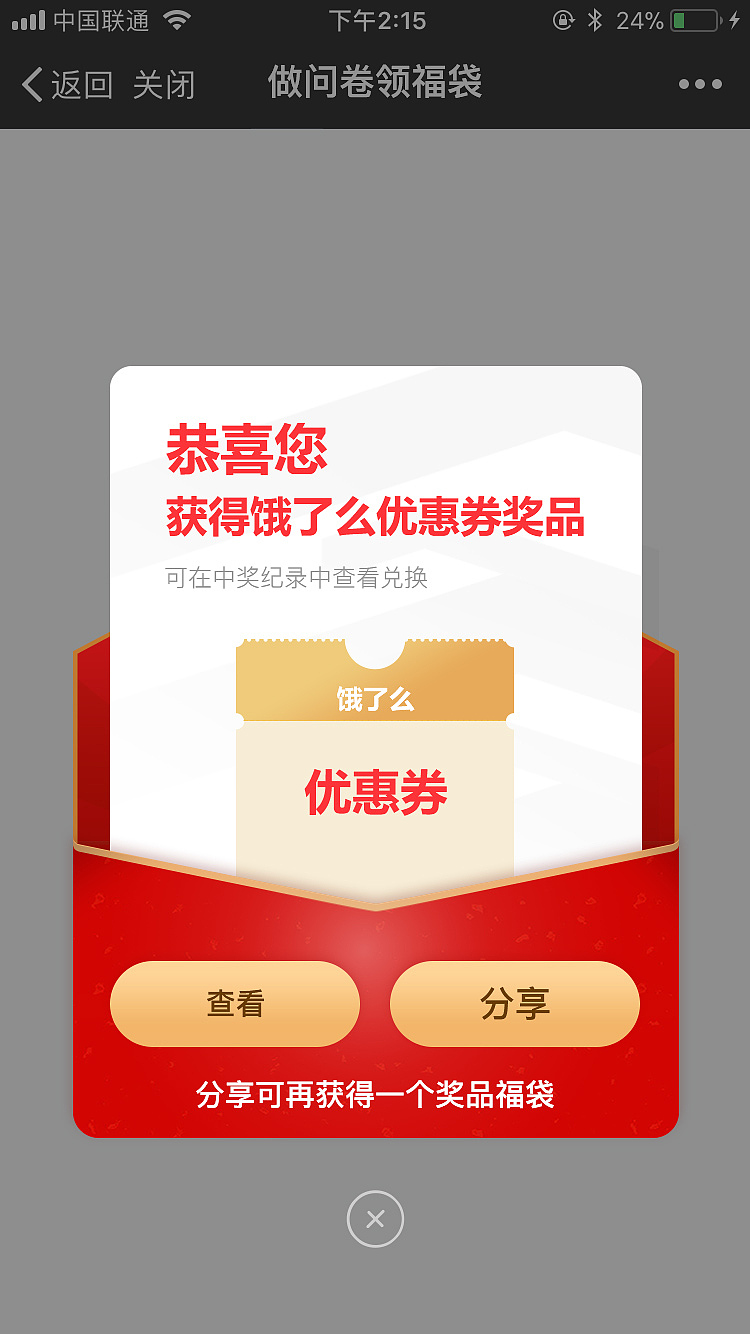Tap the circular X dismiss icon
The height and width of the screenshot is (1334, 750).
[x=375, y=1219]
